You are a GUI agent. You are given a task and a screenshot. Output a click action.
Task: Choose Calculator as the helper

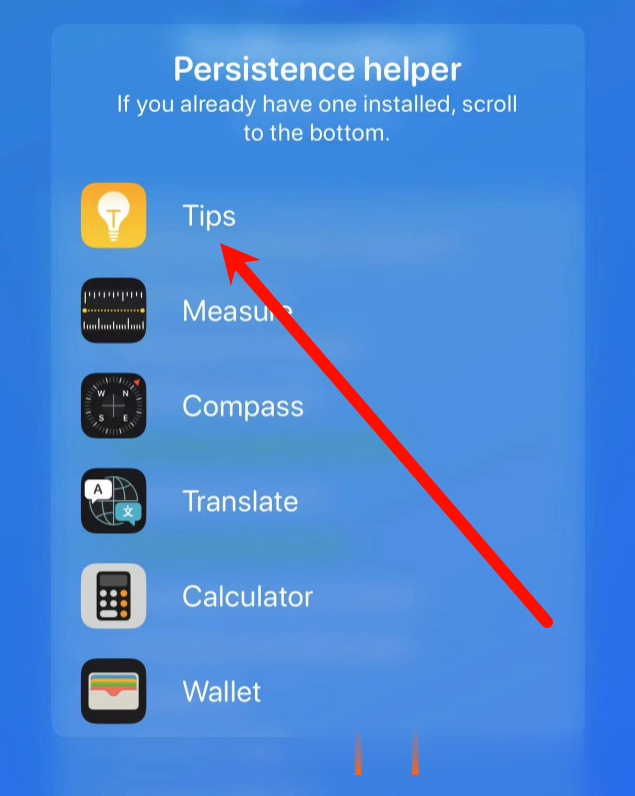coord(246,597)
